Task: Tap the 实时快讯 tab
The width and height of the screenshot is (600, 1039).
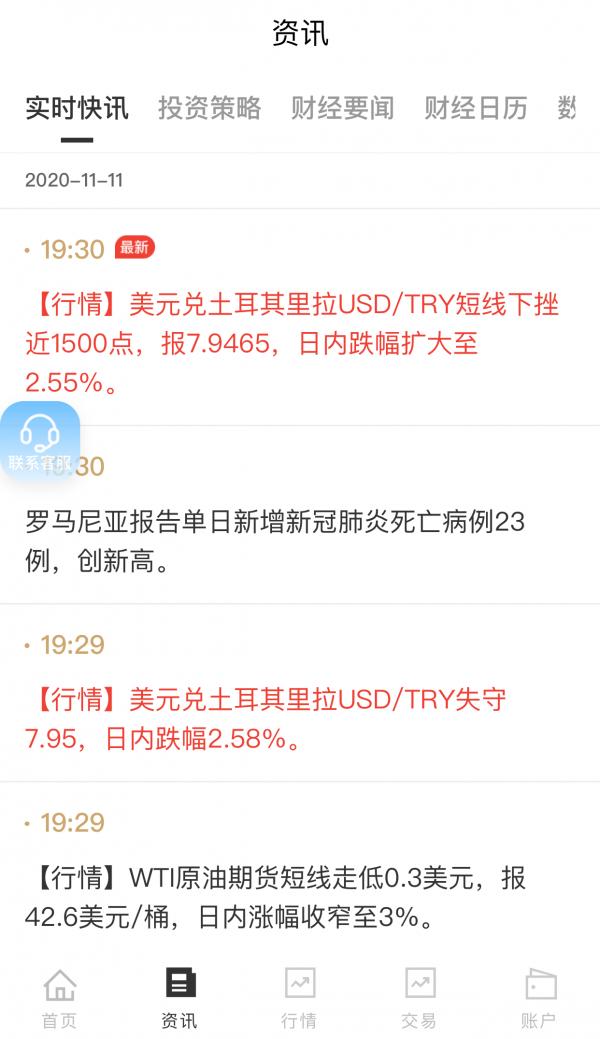Action: pos(77,108)
